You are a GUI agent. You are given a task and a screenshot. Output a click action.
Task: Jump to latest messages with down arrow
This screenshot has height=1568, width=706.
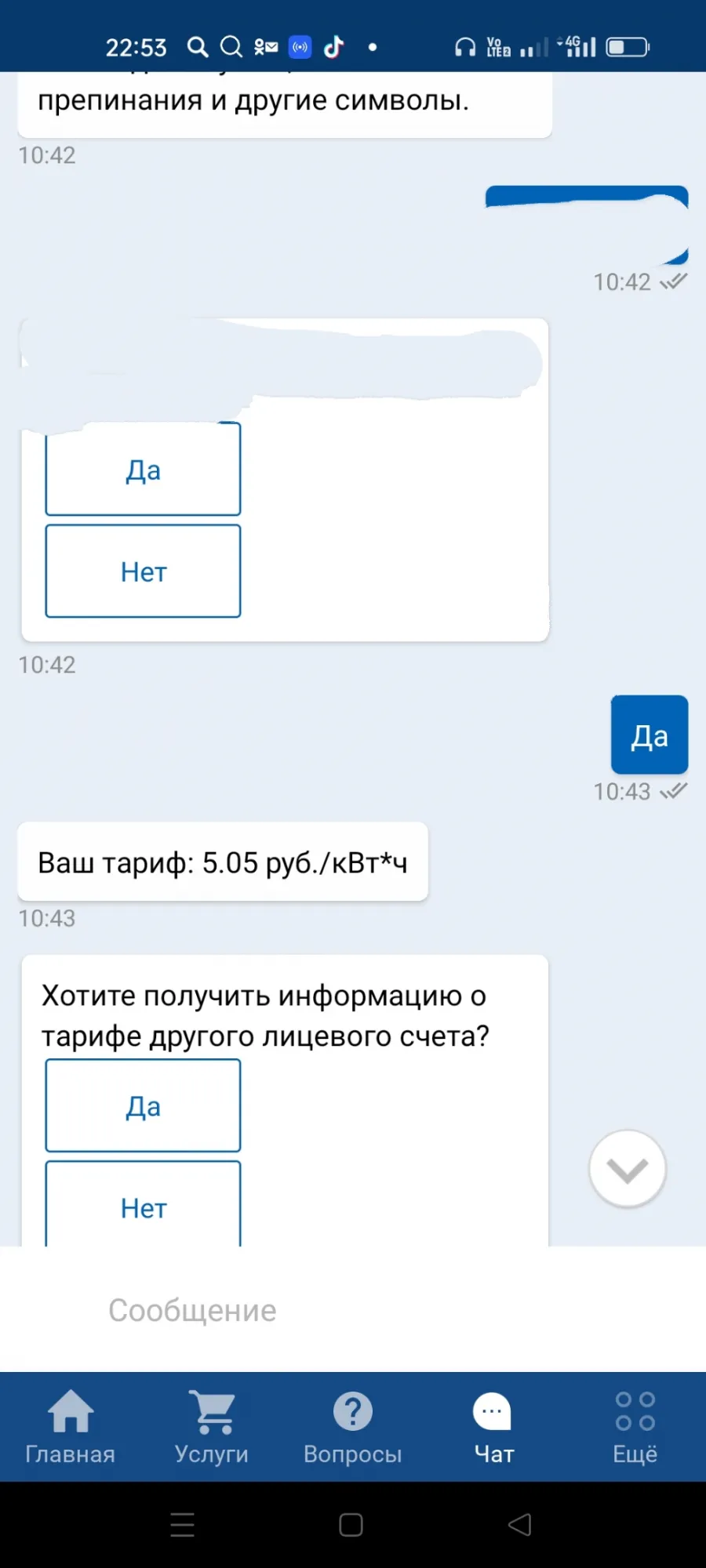pos(628,1169)
